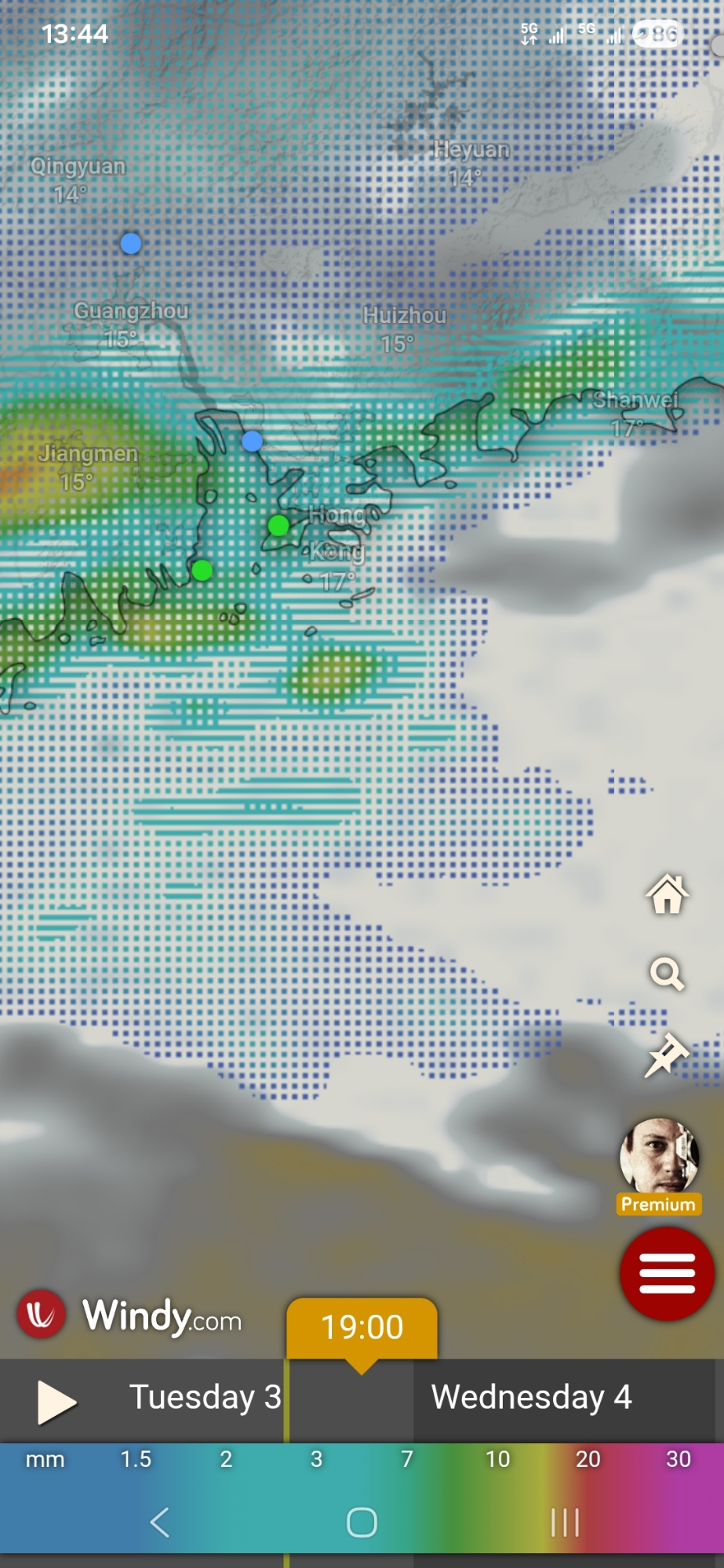Open the search magnifier icon
This screenshot has width=724, height=1568.
tap(667, 974)
